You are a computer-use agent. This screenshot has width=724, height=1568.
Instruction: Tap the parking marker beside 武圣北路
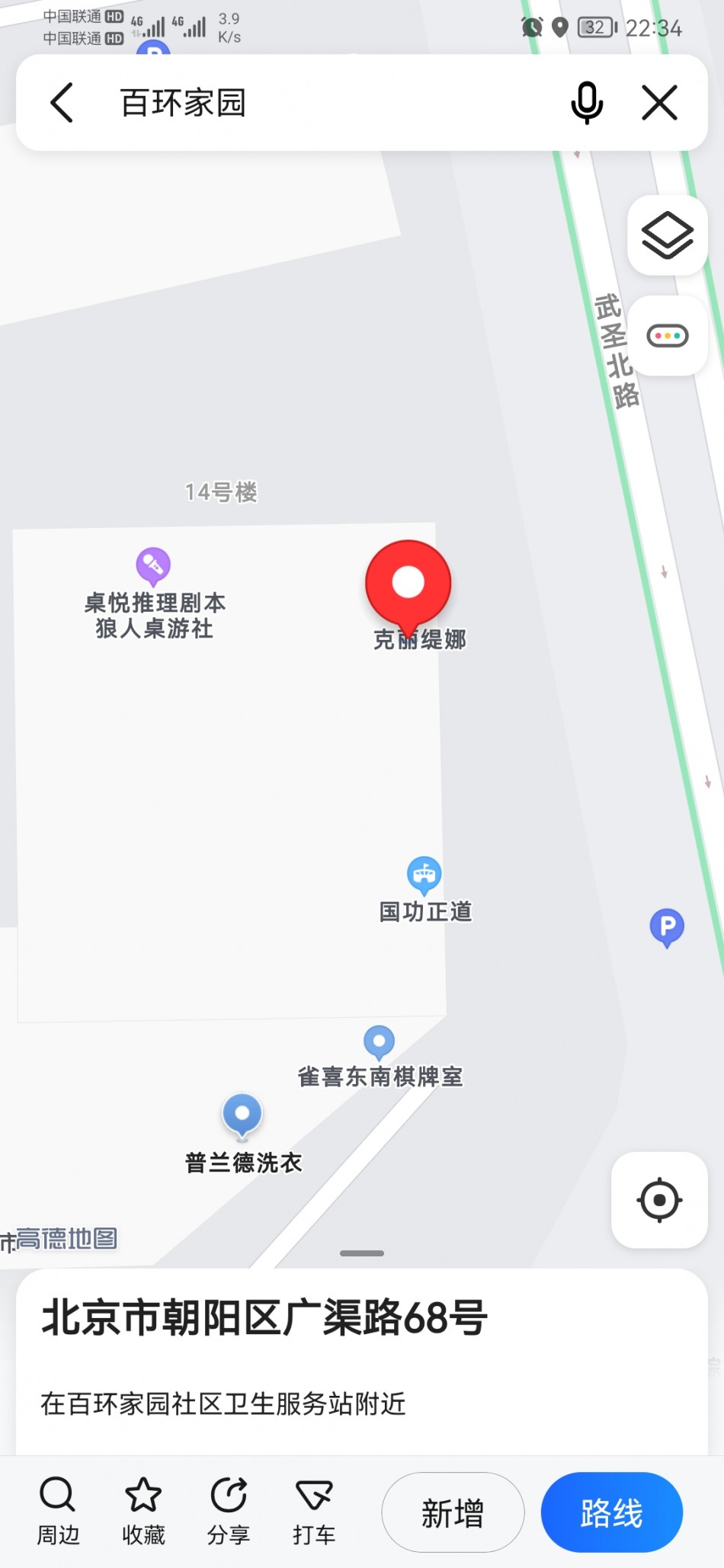[x=667, y=926]
